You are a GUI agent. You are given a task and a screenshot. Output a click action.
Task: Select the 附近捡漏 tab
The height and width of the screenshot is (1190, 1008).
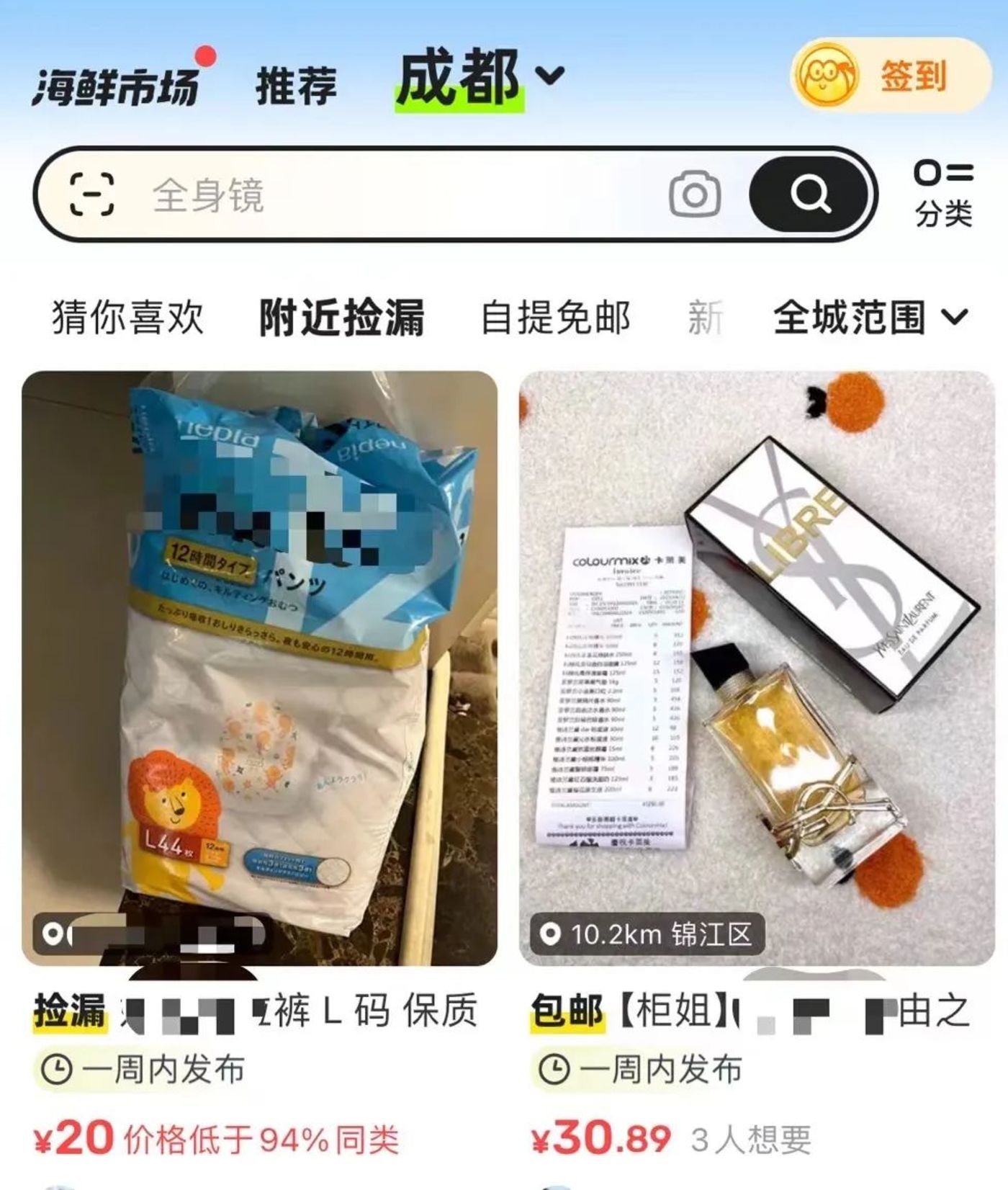[341, 318]
